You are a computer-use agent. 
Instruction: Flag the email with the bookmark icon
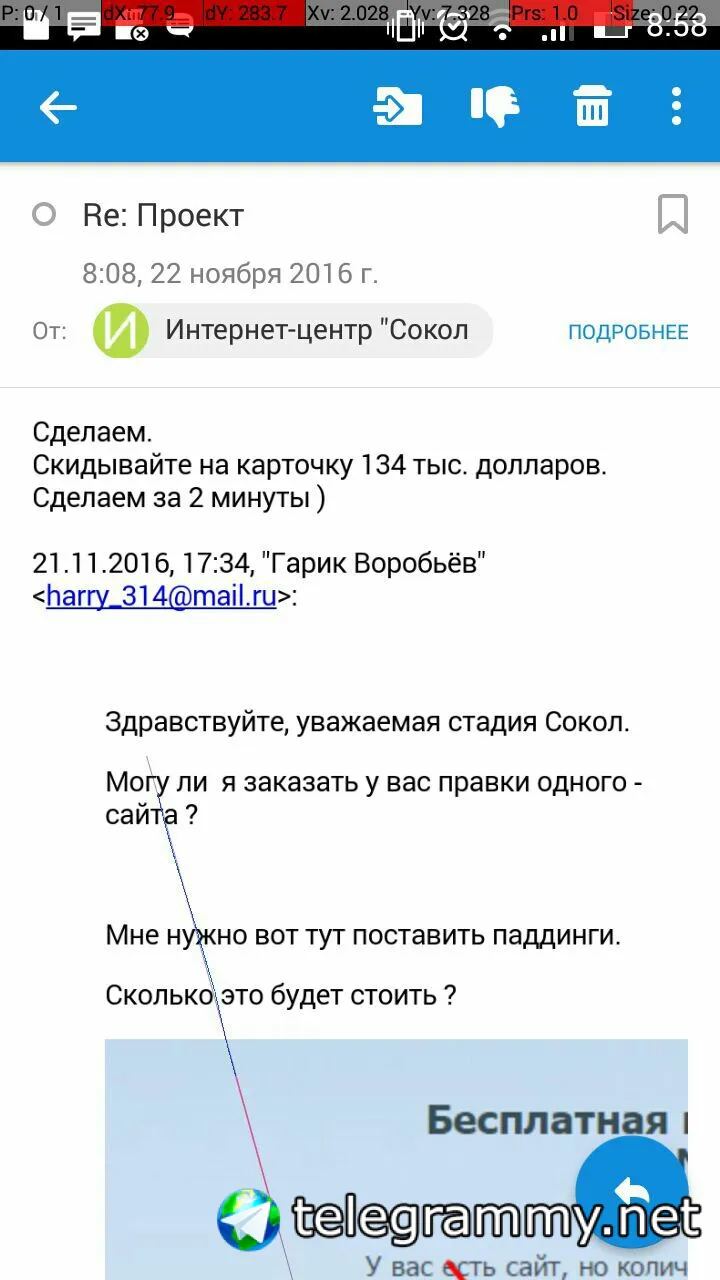coord(672,214)
